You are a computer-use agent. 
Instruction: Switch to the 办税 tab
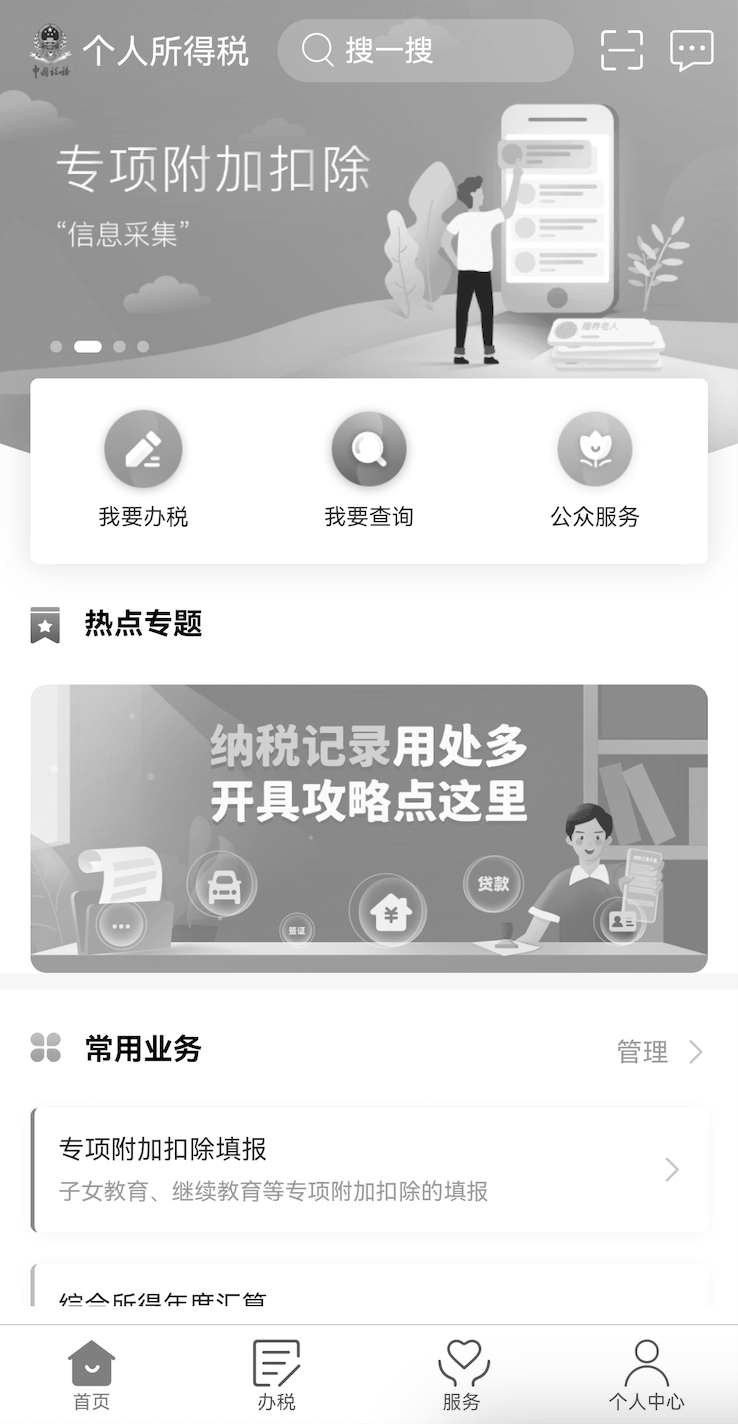(276, 1376)
